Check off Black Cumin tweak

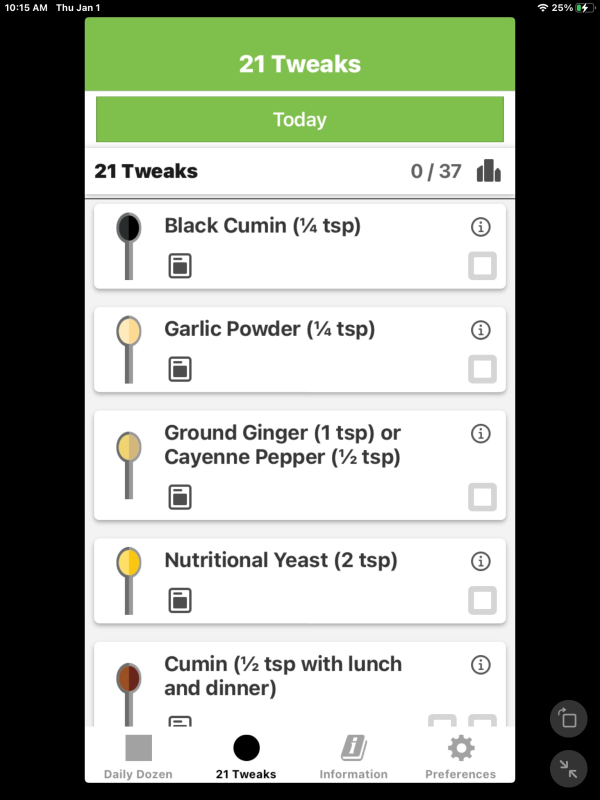[482, 266]
